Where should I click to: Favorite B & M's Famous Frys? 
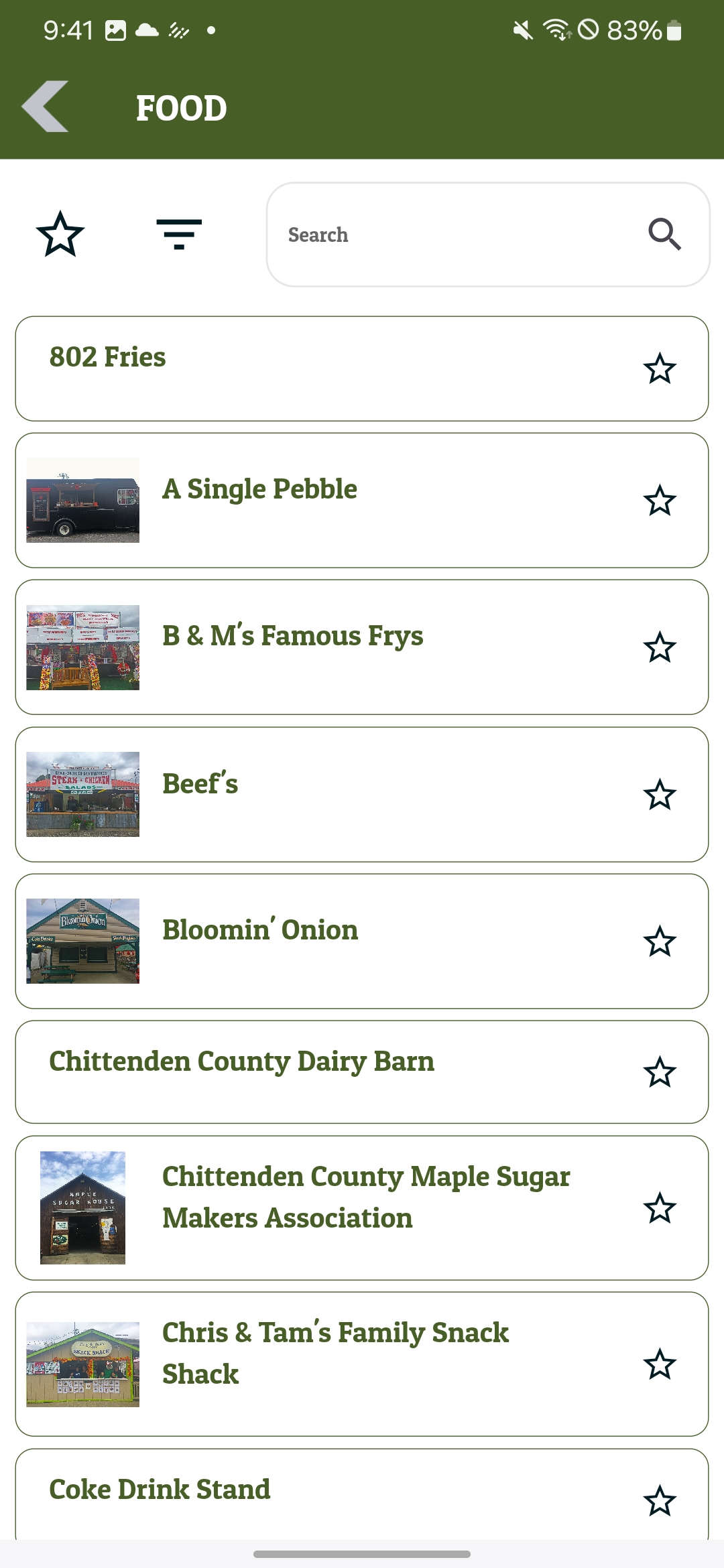point(660,647)
